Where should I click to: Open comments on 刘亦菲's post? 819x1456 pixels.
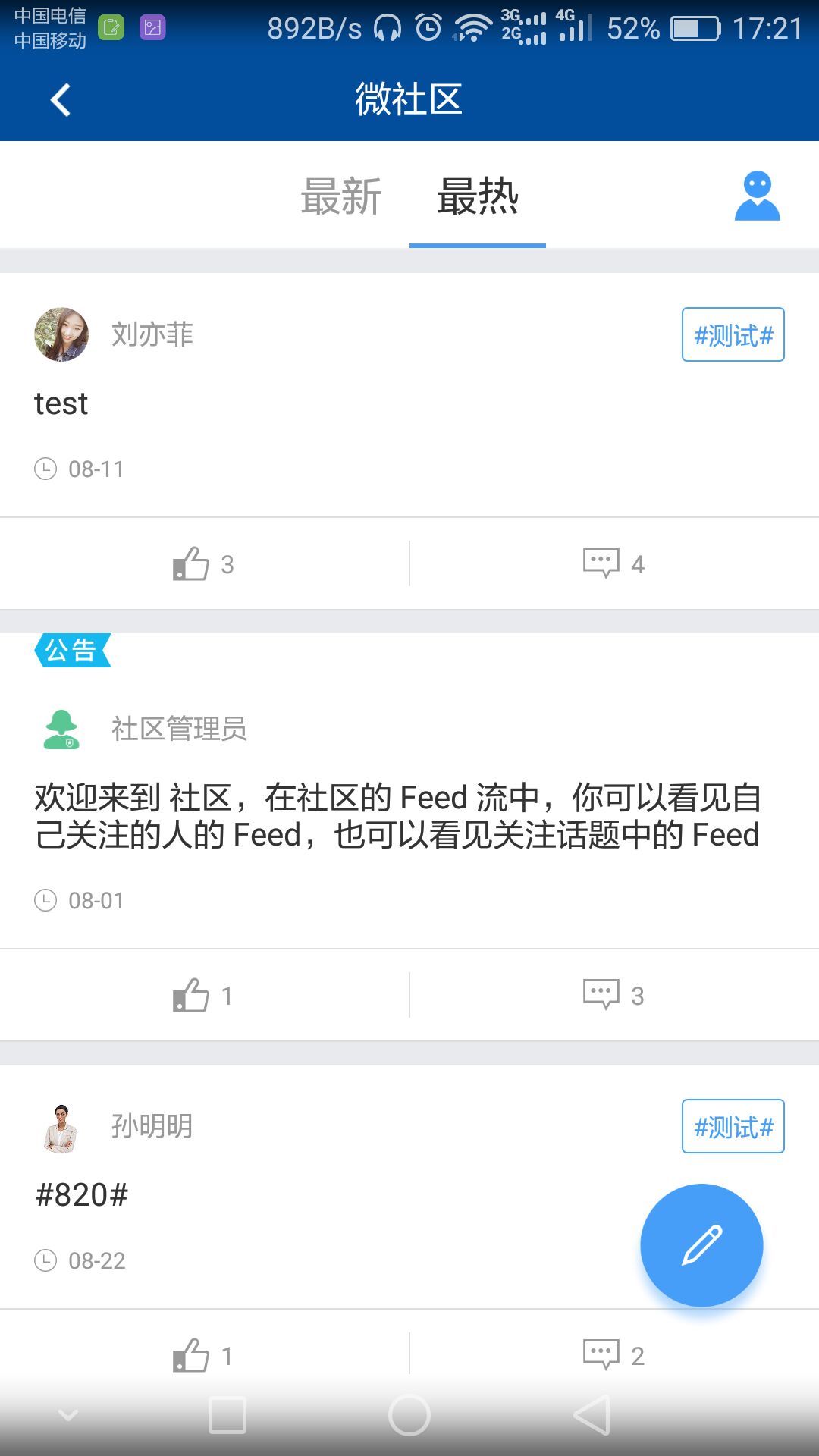pos(611,563)
